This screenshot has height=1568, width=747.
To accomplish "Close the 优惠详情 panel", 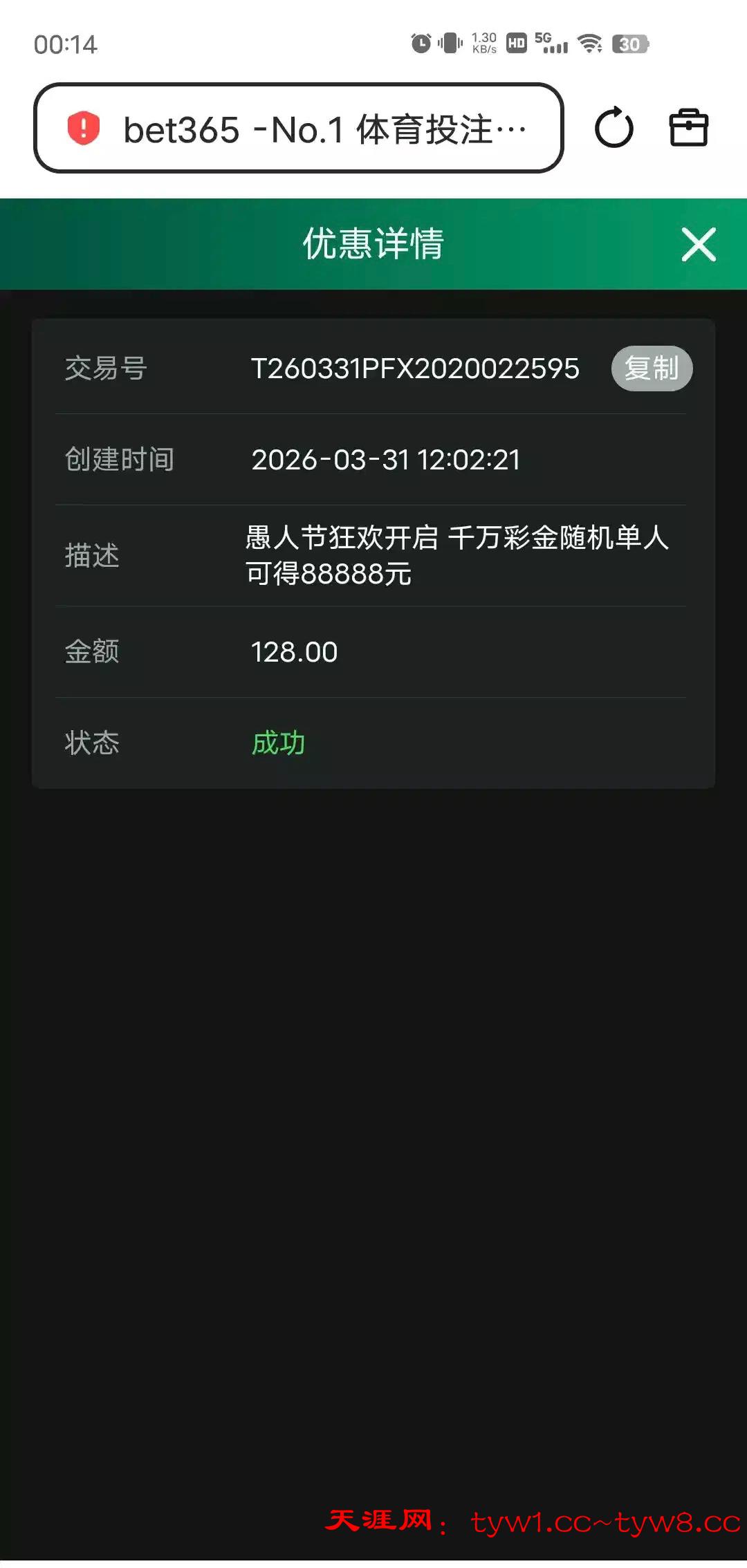I will 698,244.
